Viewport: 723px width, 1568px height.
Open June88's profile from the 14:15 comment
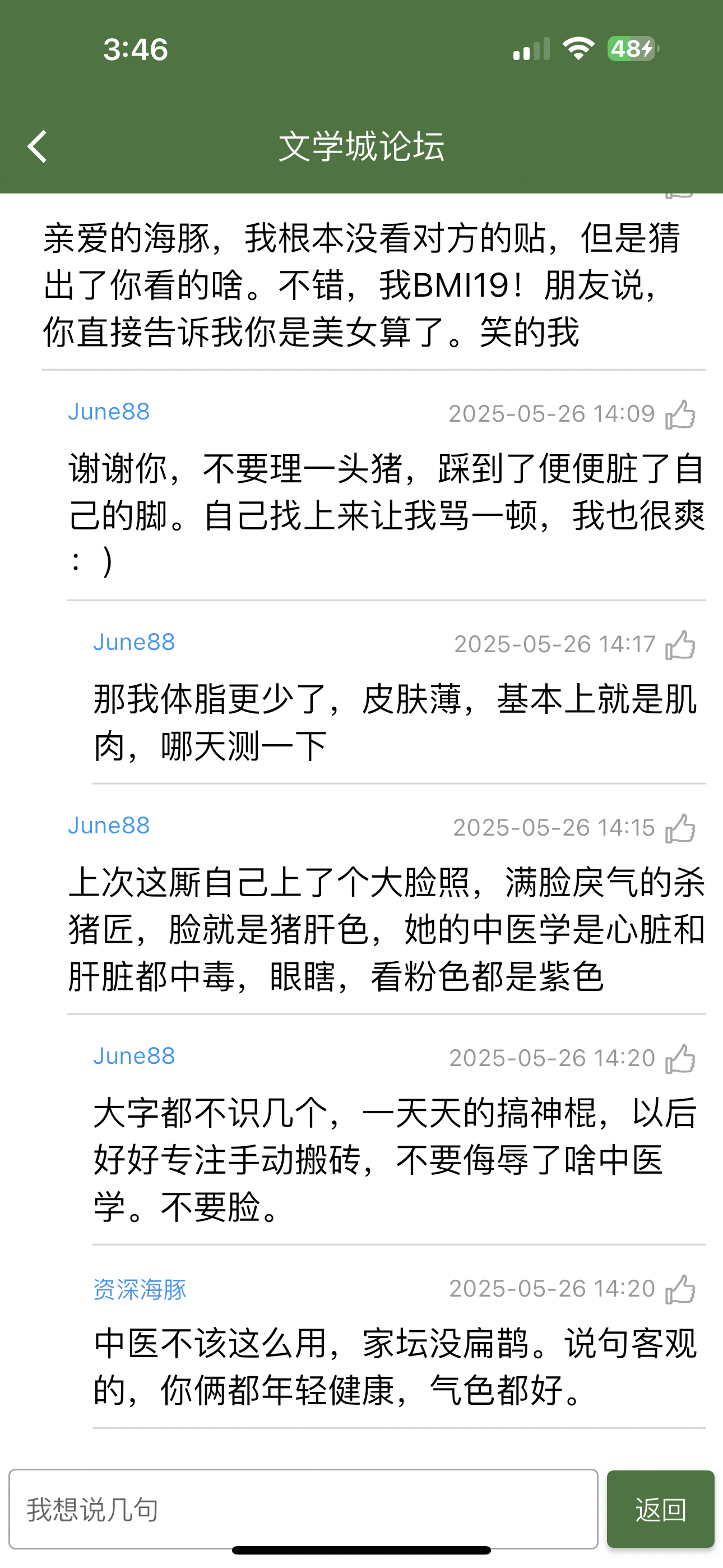(x=109, y=826)
